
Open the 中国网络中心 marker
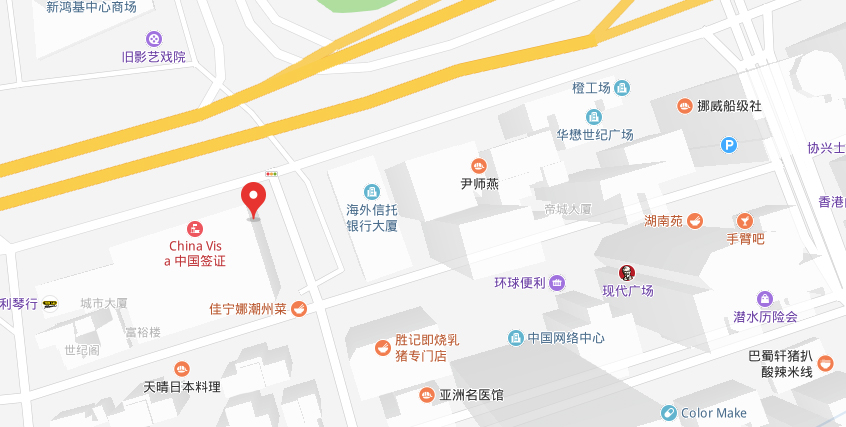click(x=516, y=338)
